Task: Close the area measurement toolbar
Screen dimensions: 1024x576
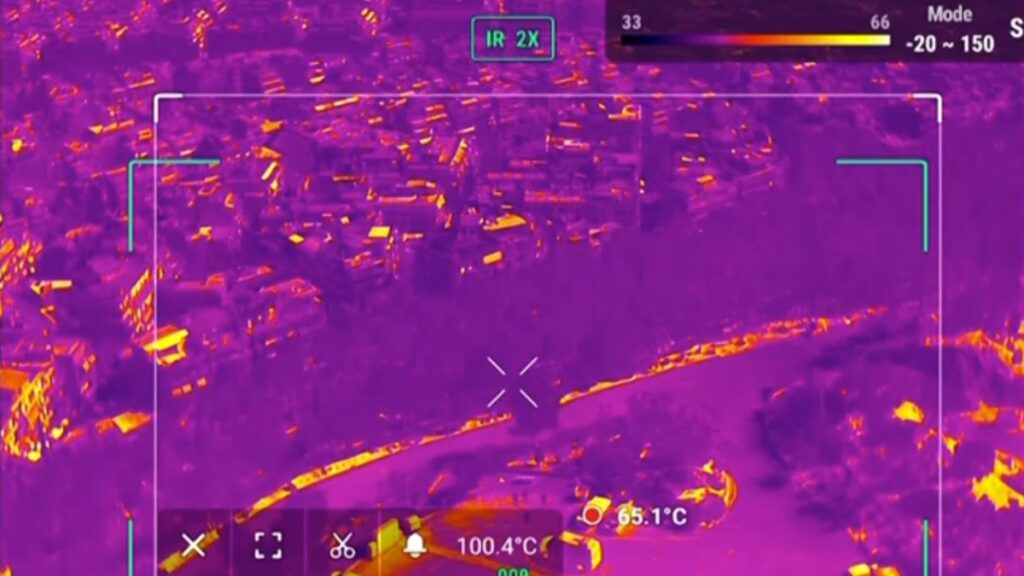Action: point(193,545)
